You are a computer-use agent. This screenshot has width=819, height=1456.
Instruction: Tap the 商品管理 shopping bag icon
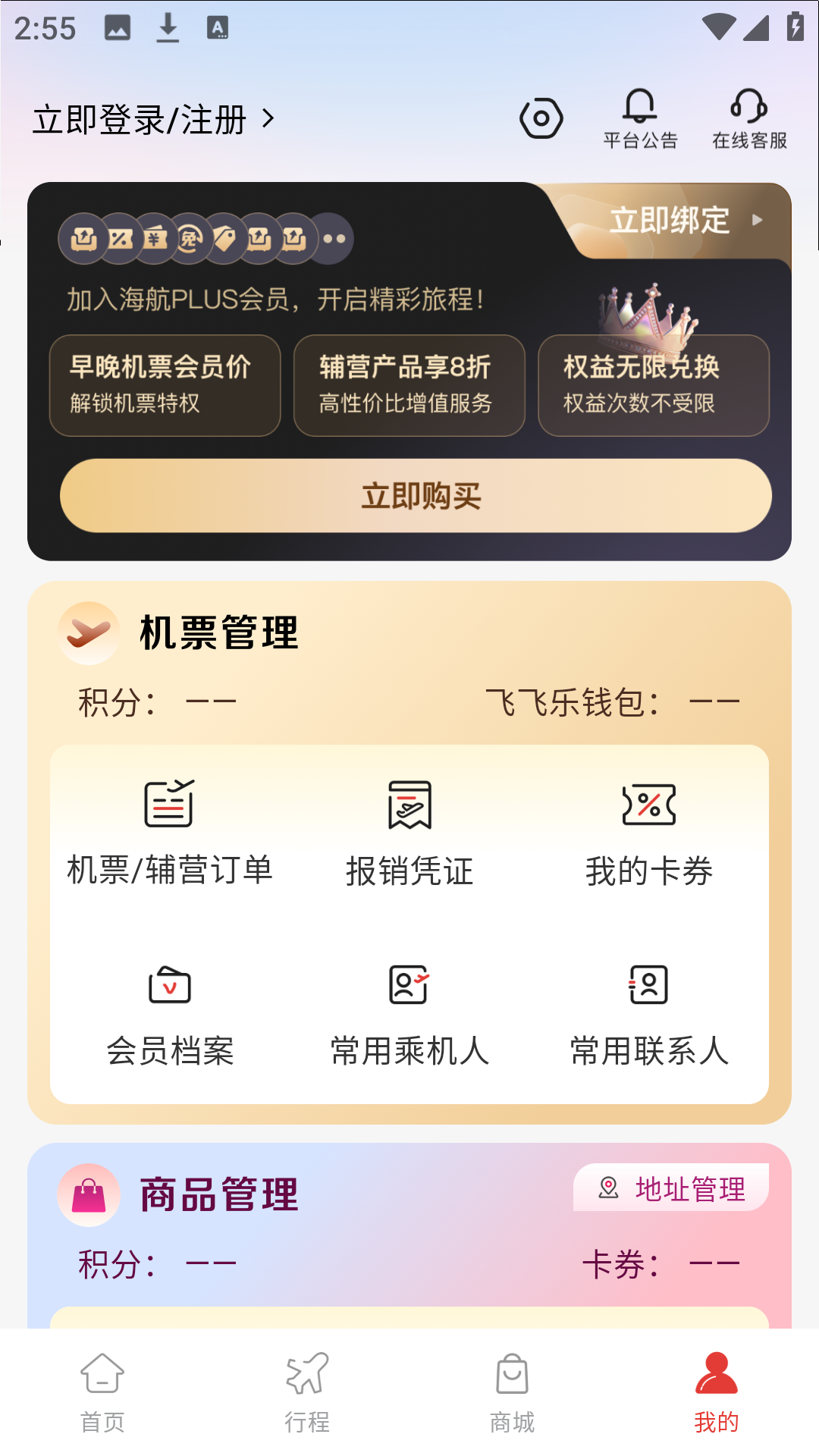(89, 1192)
